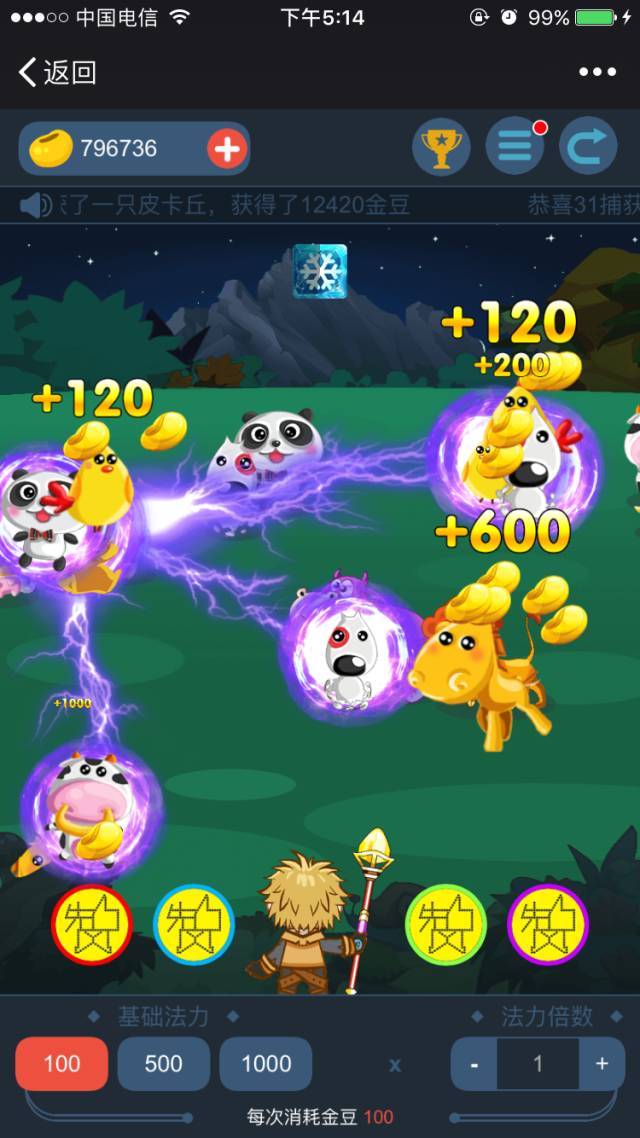Screen dimensions: 640x1138
Task: Open the three-dot overflow menu
Action: click(597, 72)
